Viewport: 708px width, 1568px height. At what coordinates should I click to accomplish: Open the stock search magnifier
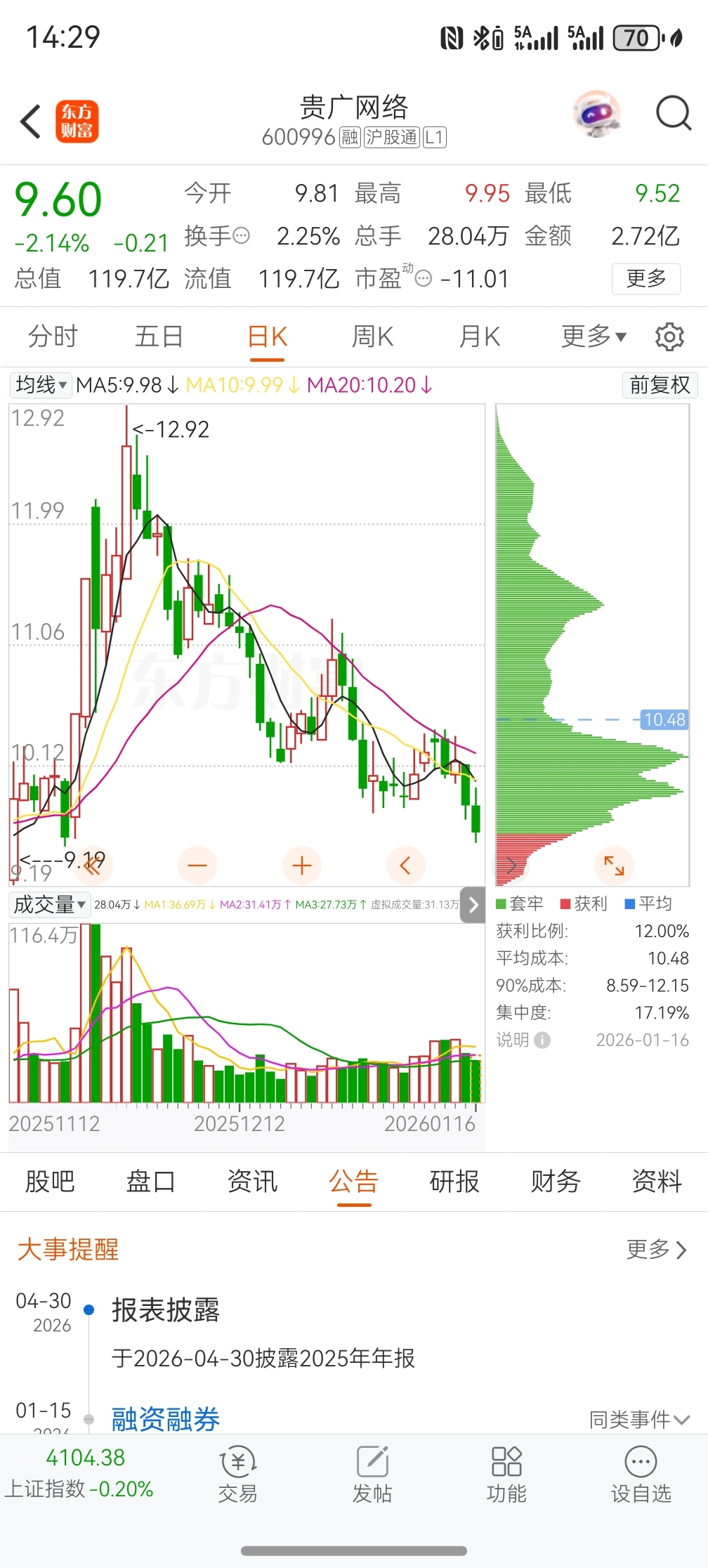[x=673, y=113]
